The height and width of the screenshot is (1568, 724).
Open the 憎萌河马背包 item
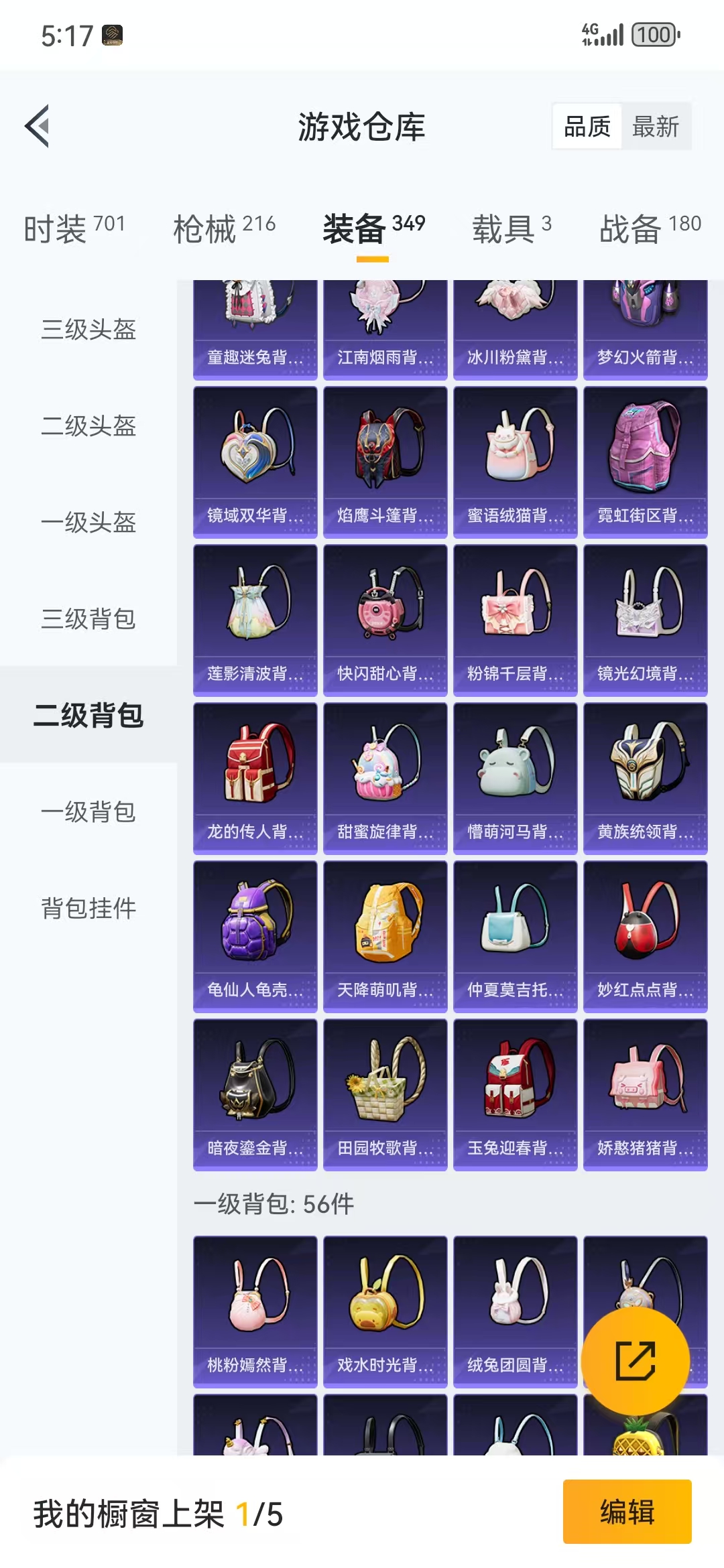pyautogui.click(x=515, y=777)
